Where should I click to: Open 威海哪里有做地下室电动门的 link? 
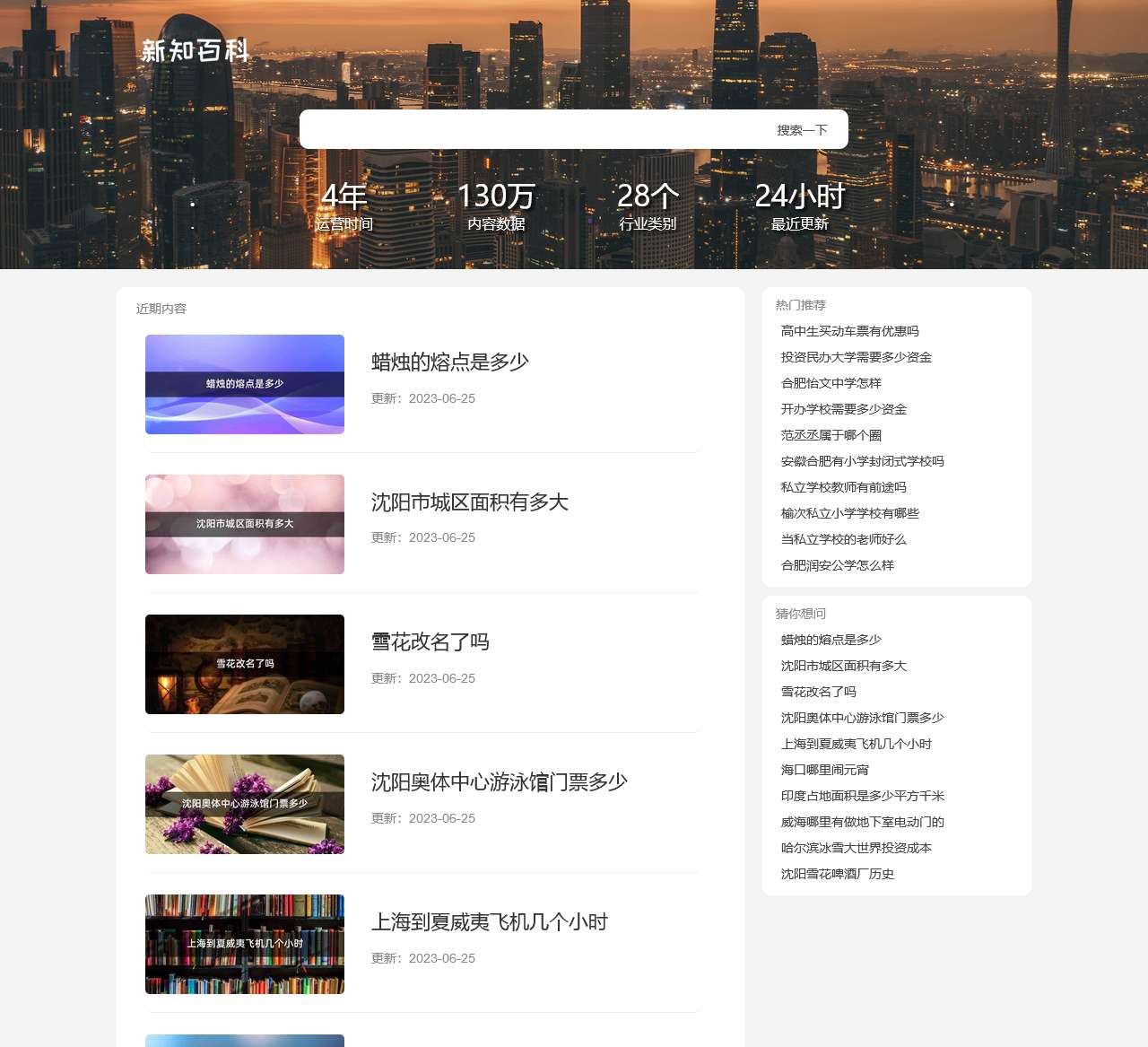[862, 822]
